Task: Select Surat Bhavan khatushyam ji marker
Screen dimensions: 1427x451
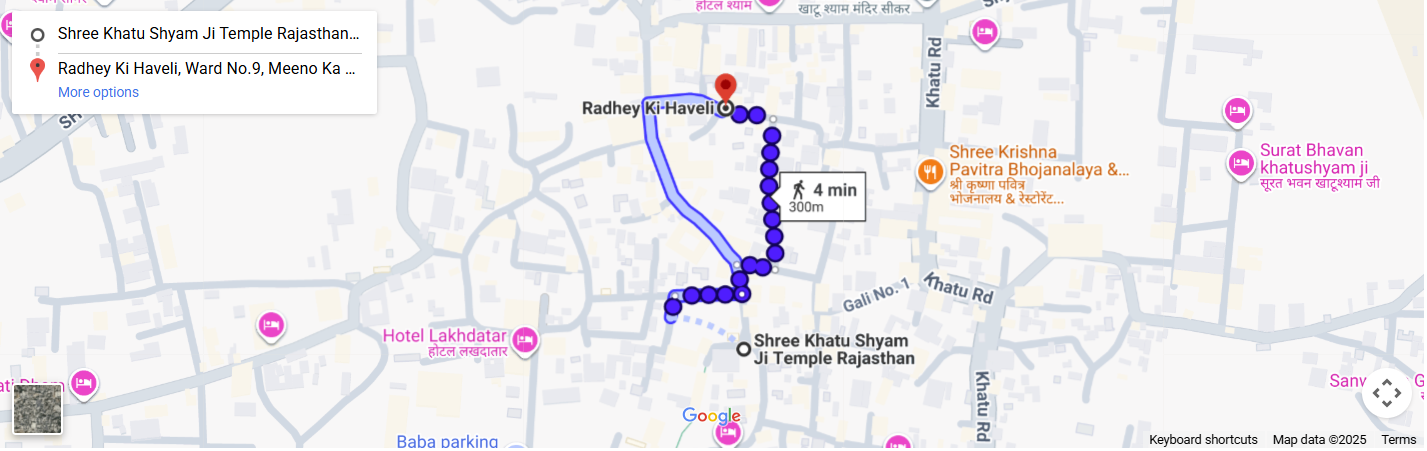Action: click(1241, 162)
